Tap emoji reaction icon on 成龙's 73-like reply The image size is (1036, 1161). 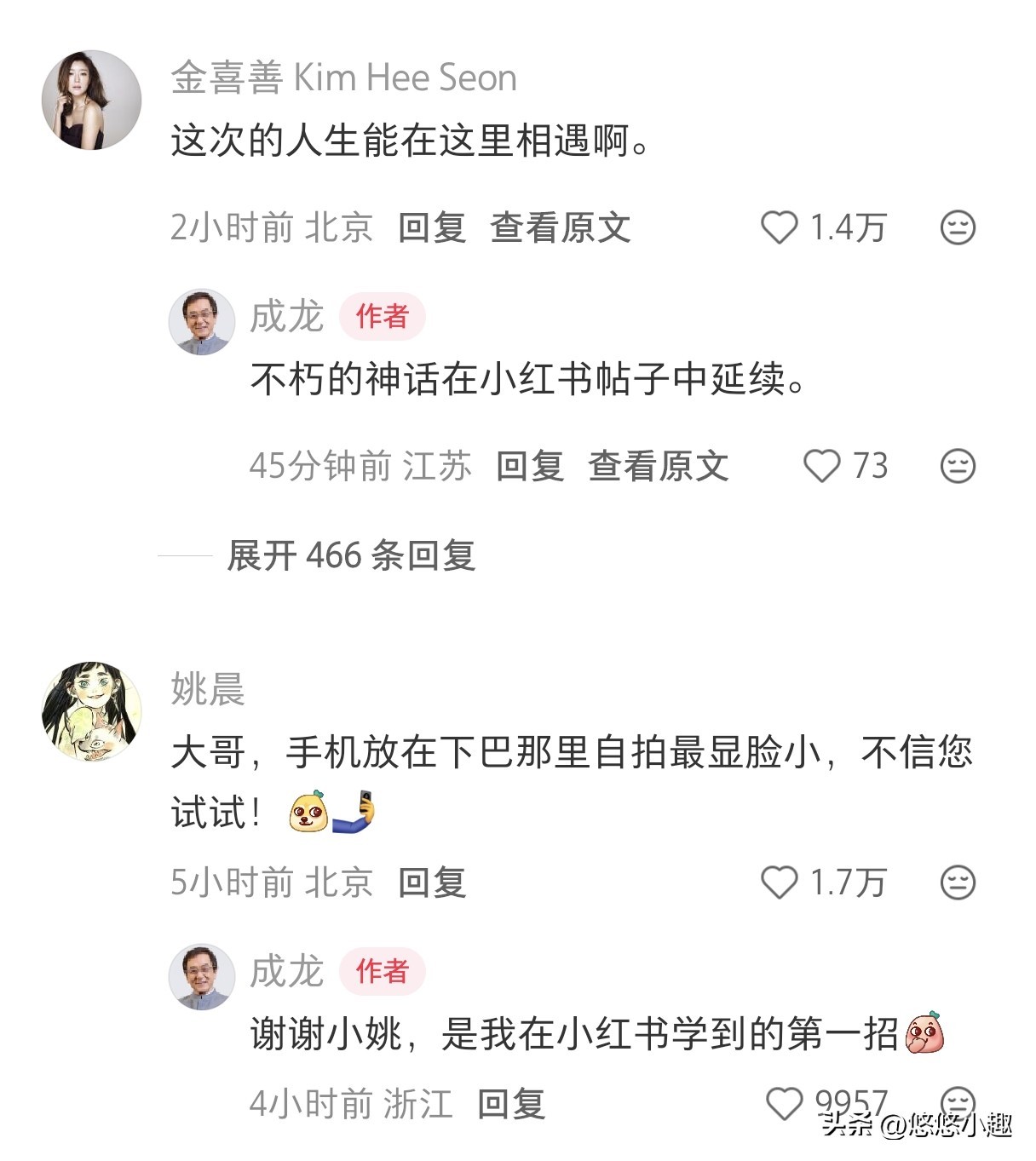click(957, 466)
